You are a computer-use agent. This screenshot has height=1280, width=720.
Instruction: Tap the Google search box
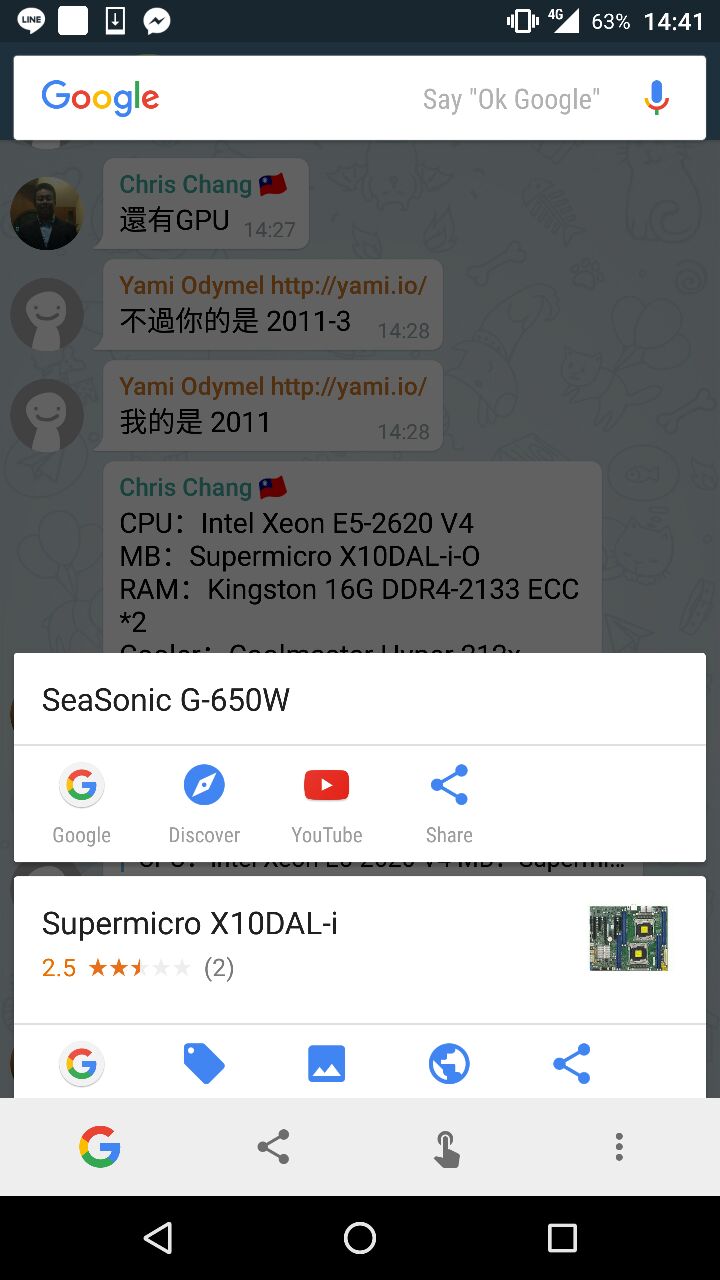click(300, 98)
